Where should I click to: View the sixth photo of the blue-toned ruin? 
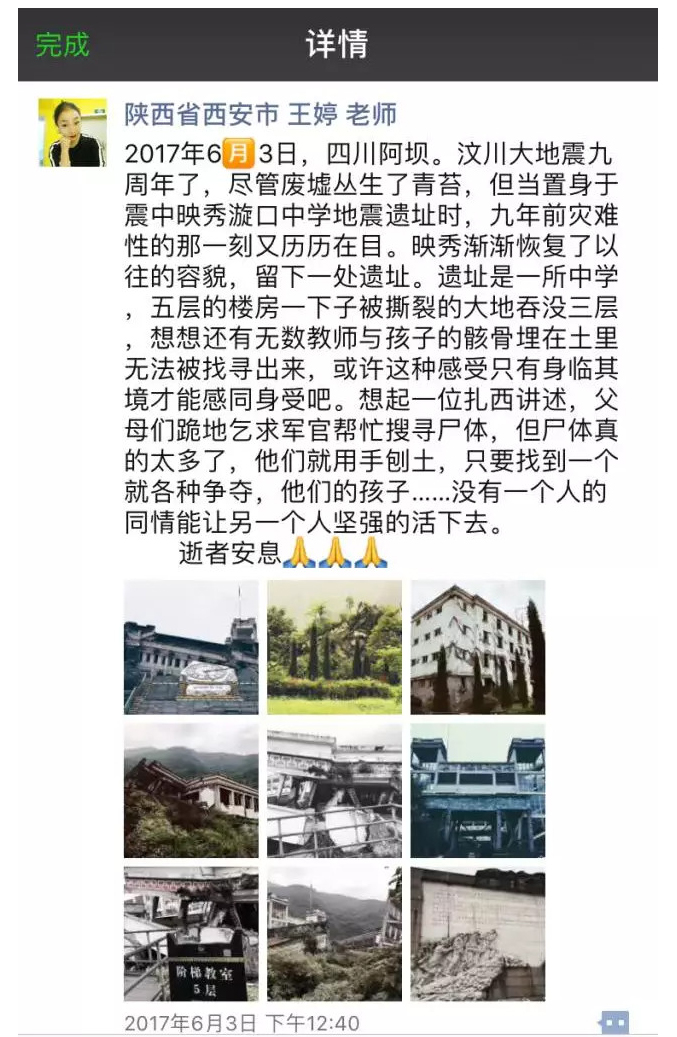coord(477,790)
